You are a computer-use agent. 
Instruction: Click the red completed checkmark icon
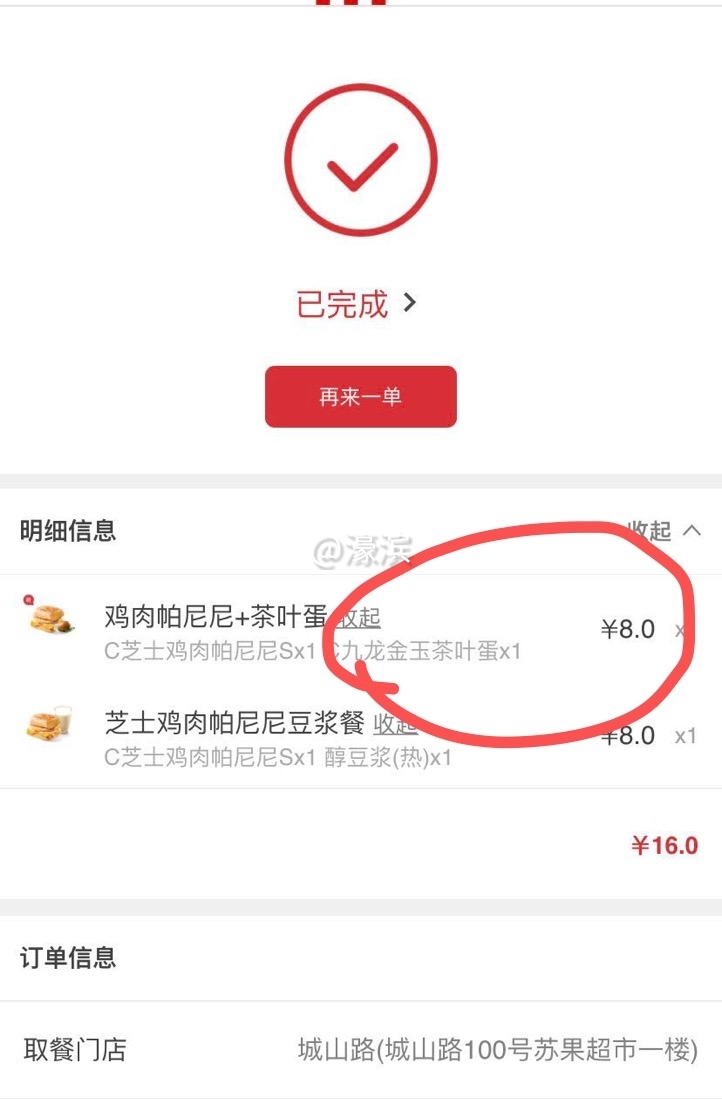[361, 159]
